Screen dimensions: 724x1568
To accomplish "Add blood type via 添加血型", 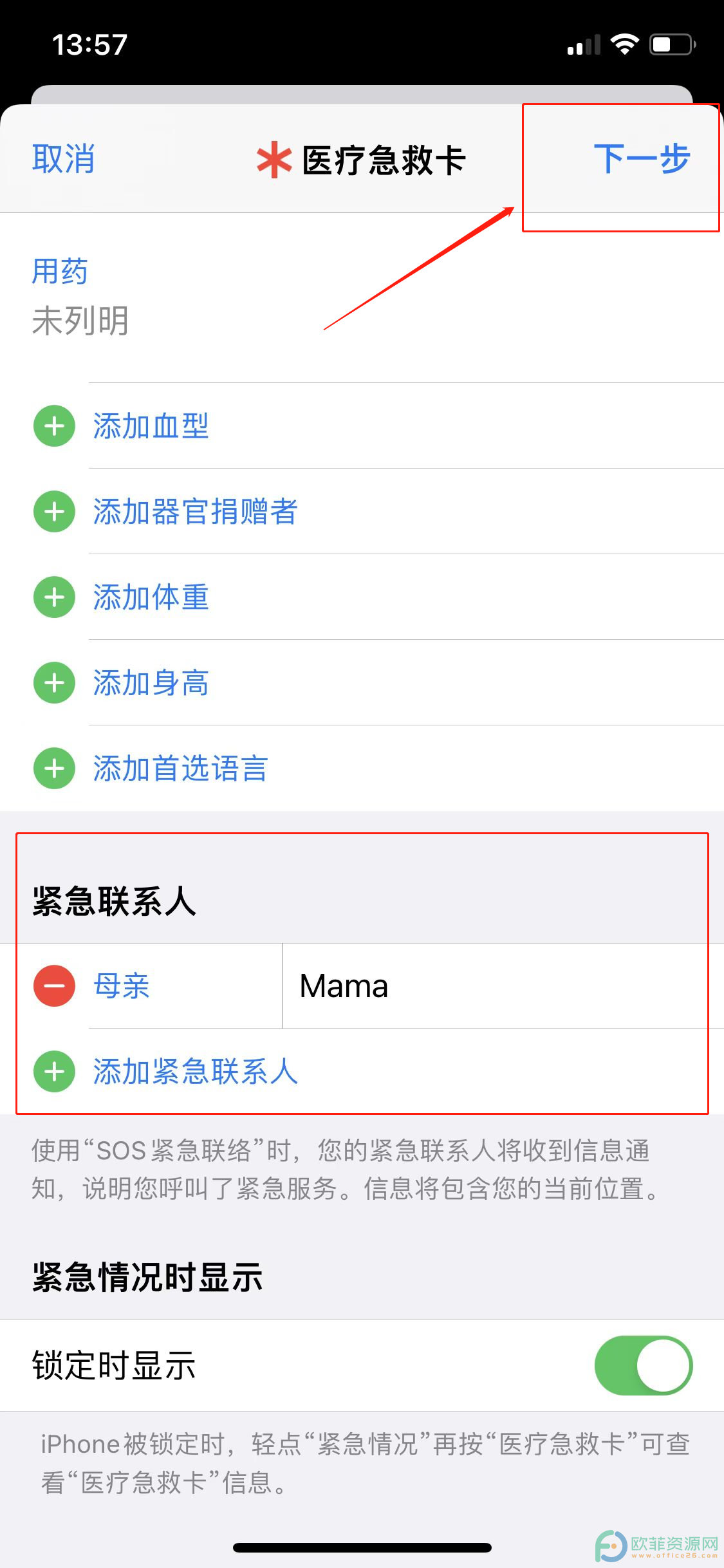I will click(x=151, y=426).
